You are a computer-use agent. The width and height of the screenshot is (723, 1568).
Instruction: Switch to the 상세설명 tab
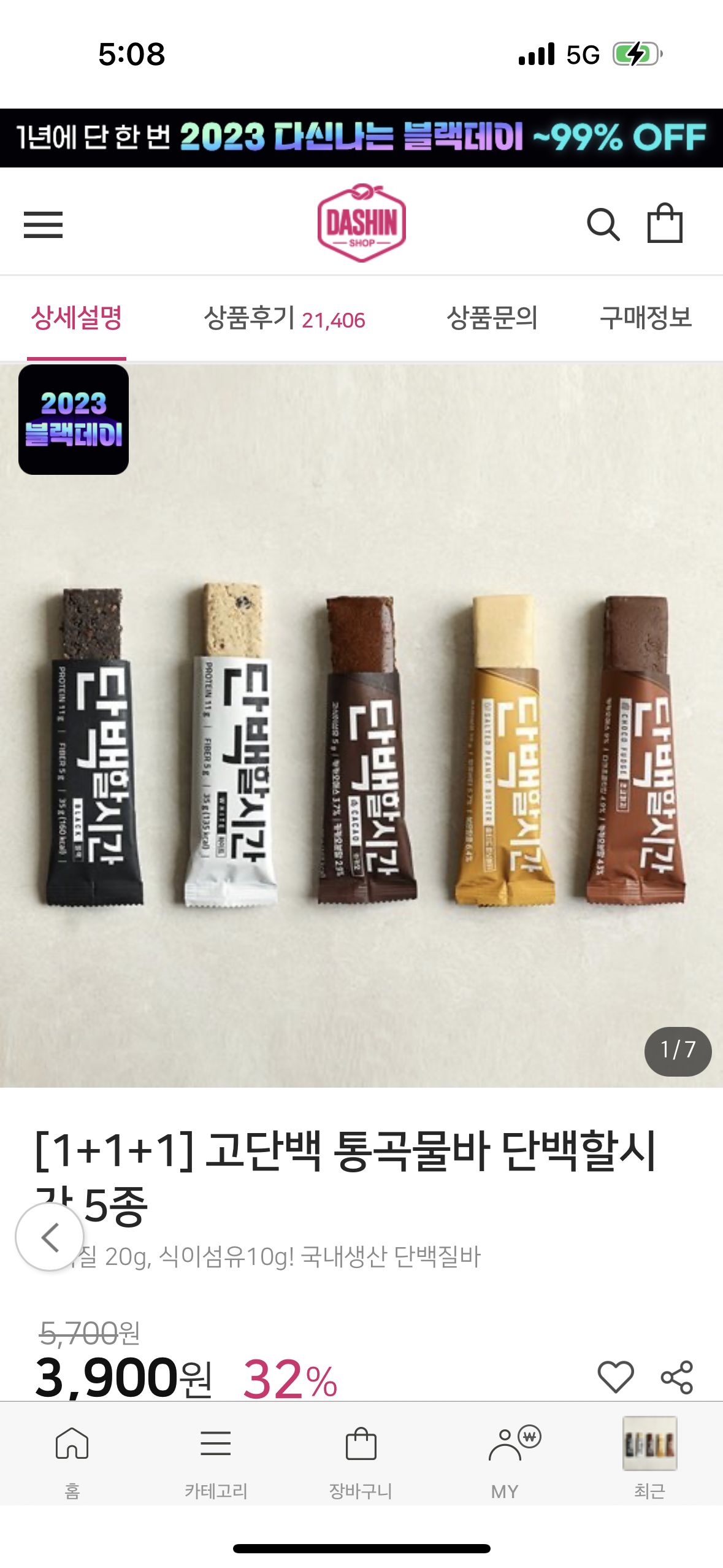pyautogui.click(x=77, y=318)
